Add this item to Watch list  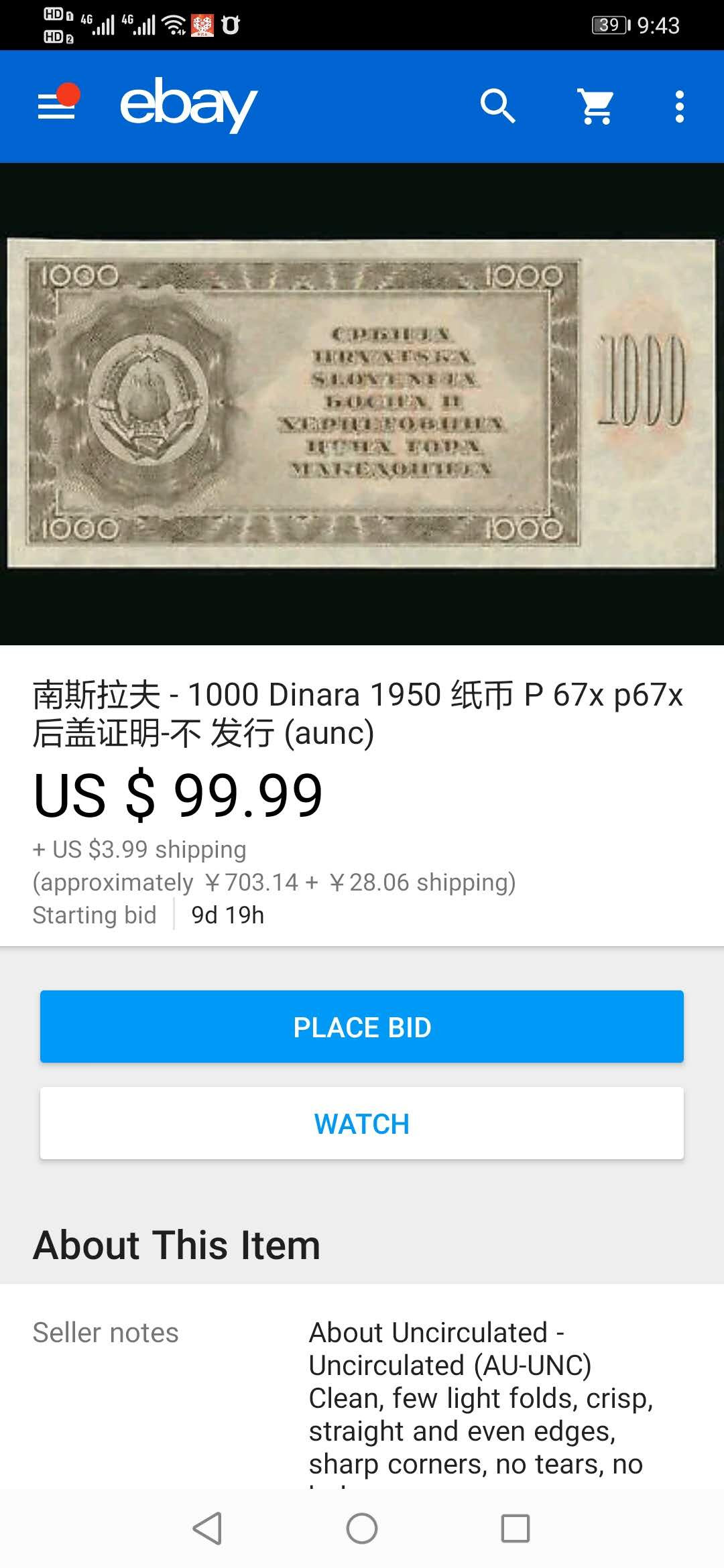362,1123
